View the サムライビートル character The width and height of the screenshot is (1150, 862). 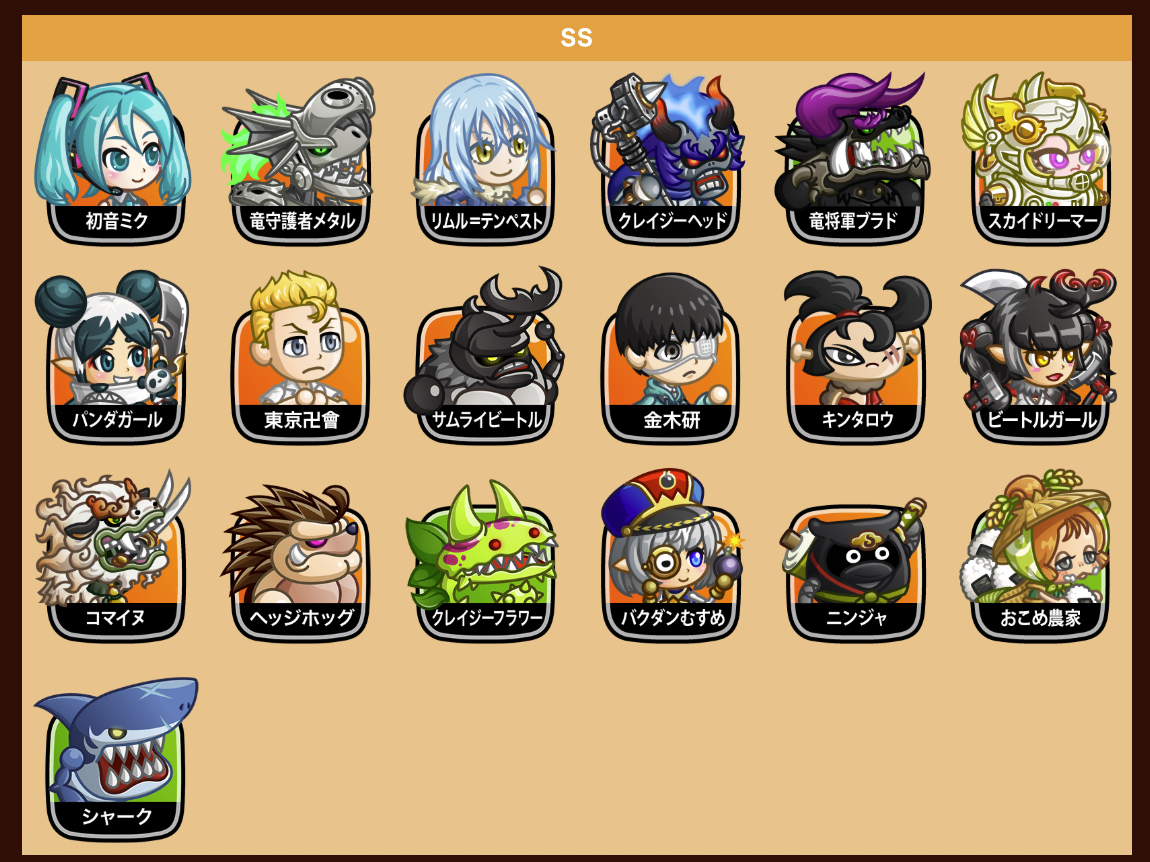pos(486,360)
